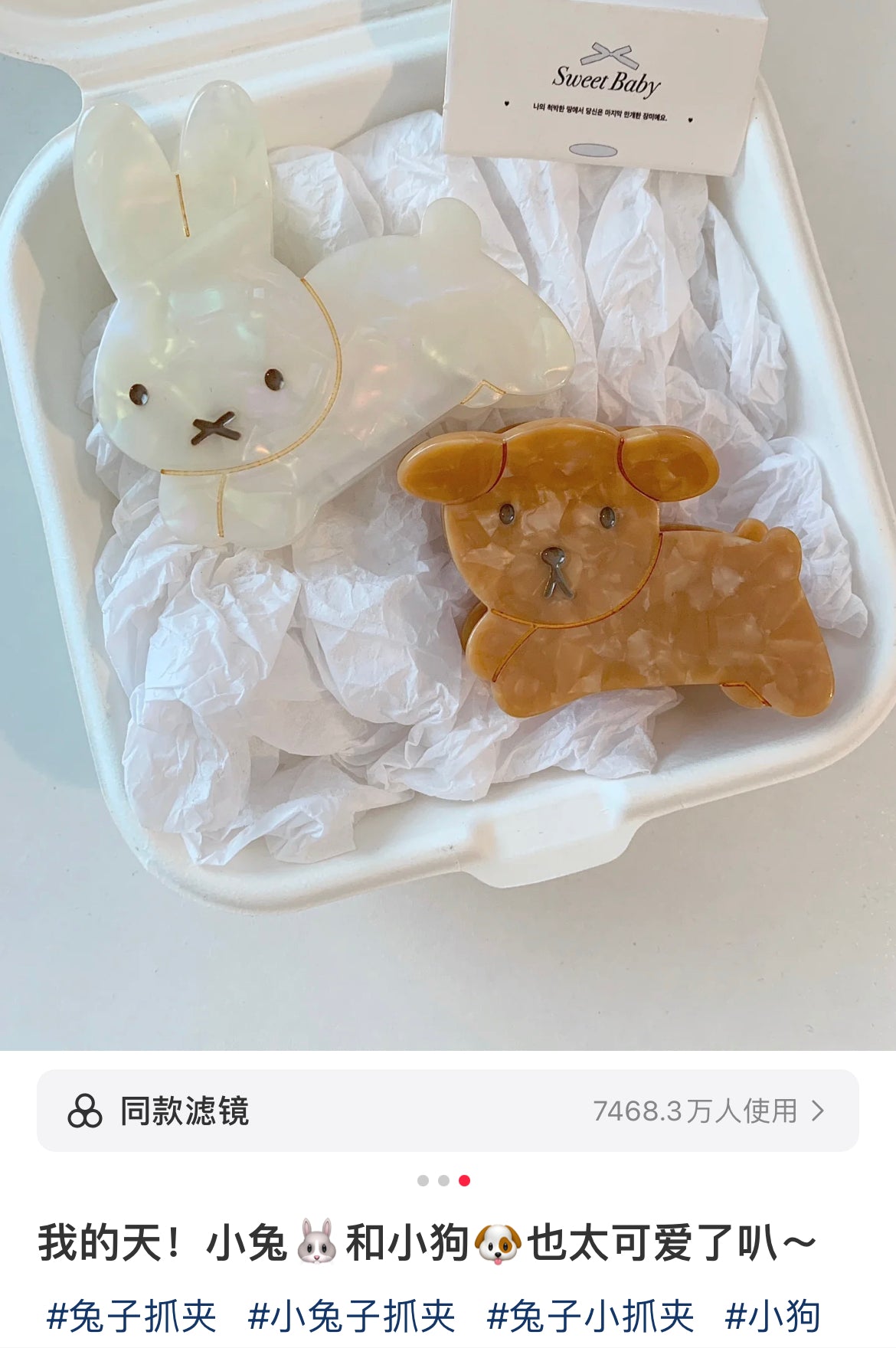The image size is (896, 1348).
Task: Open hashtag #兔子小抓夹
Action: click(590, 1317)
